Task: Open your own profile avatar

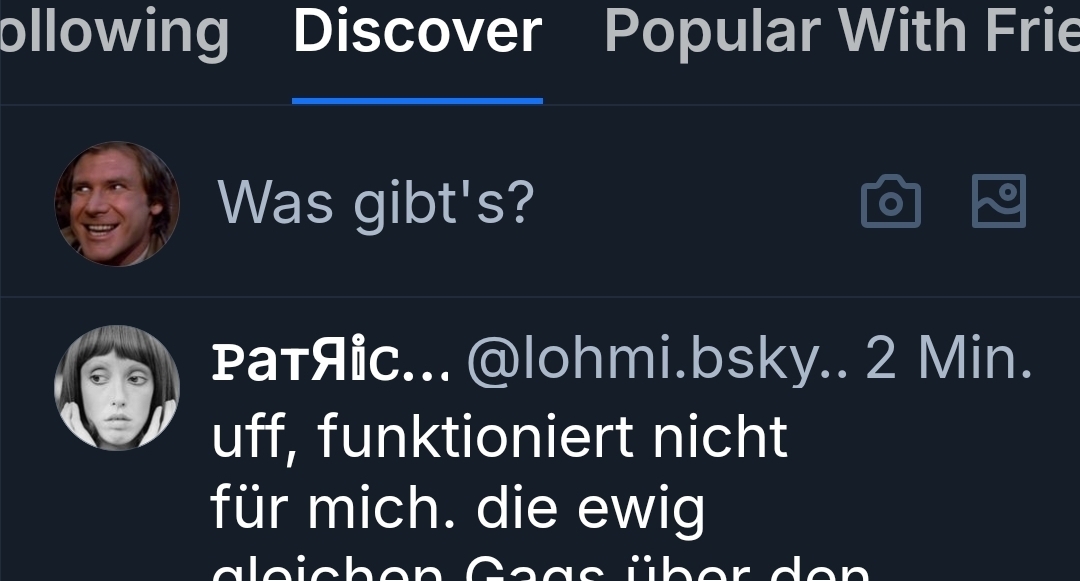Action: point(116,204)
